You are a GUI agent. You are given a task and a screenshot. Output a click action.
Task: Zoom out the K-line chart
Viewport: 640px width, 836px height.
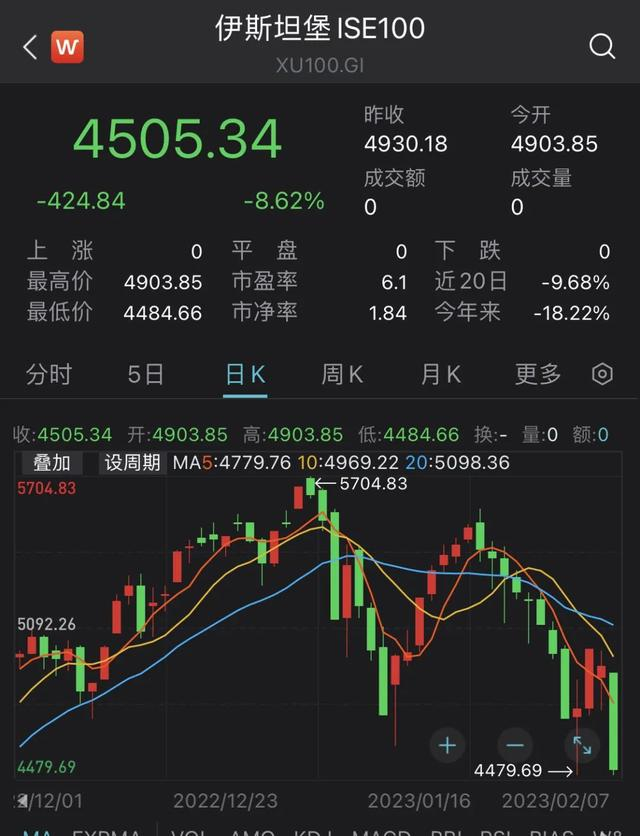515,745
